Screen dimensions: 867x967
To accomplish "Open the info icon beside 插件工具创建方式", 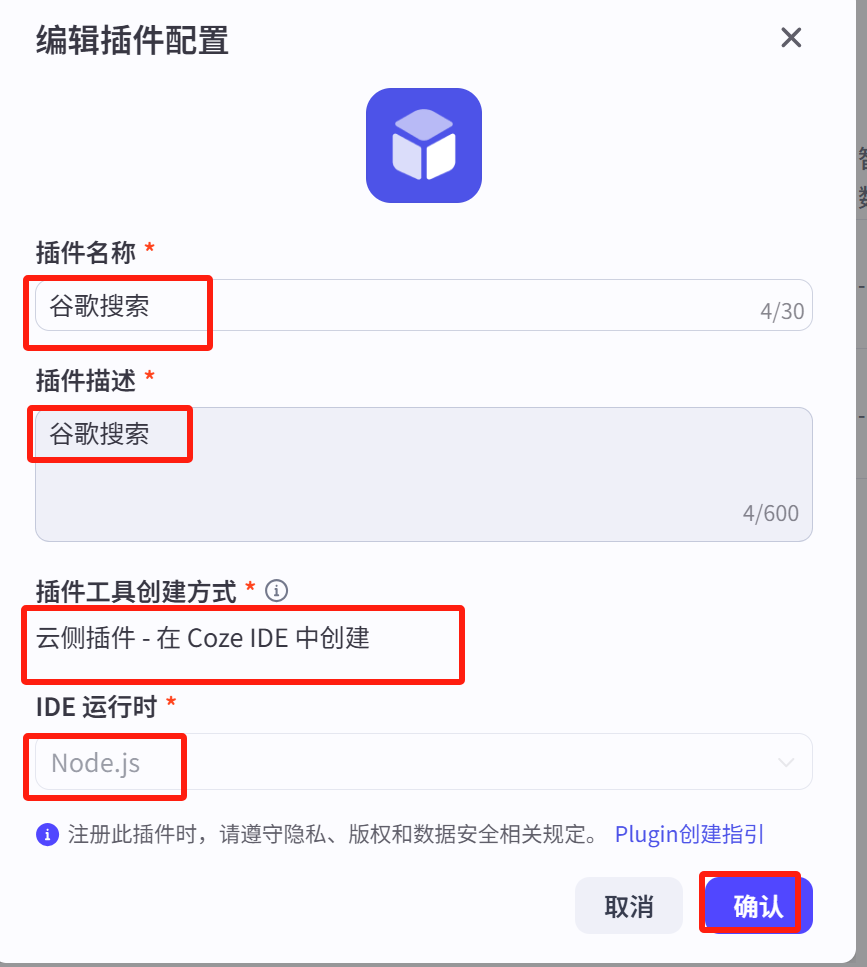I will click(x=277, y=591).
